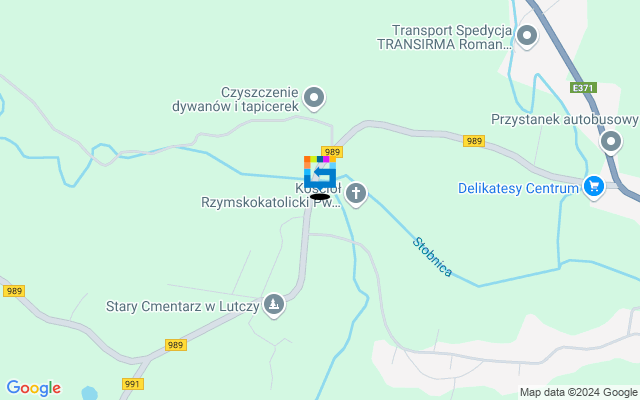Viewport: 640px width, 400px height.
Task: Select the Stary Cmentarz w Lutczy marker
Action: coord(273,304)
